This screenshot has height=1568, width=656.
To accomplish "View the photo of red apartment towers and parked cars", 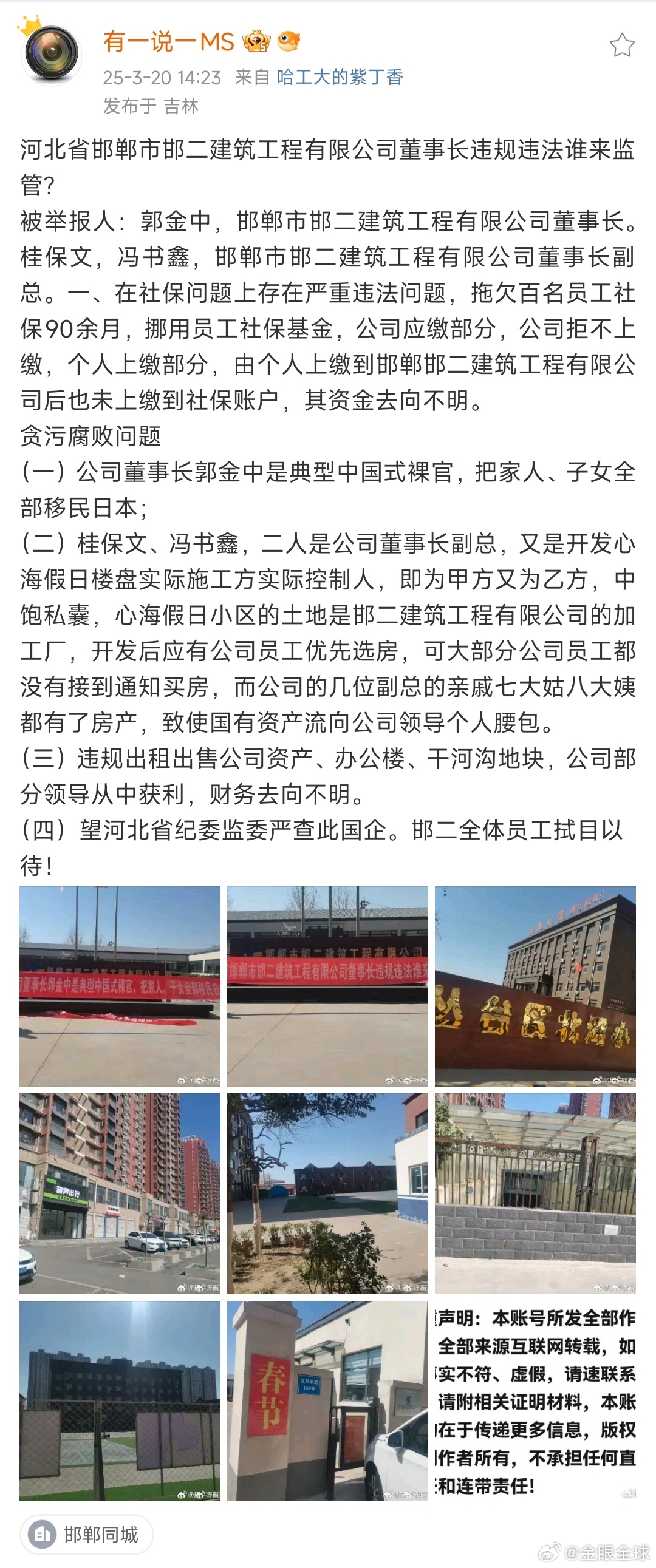I will (x=120, y=1193).
